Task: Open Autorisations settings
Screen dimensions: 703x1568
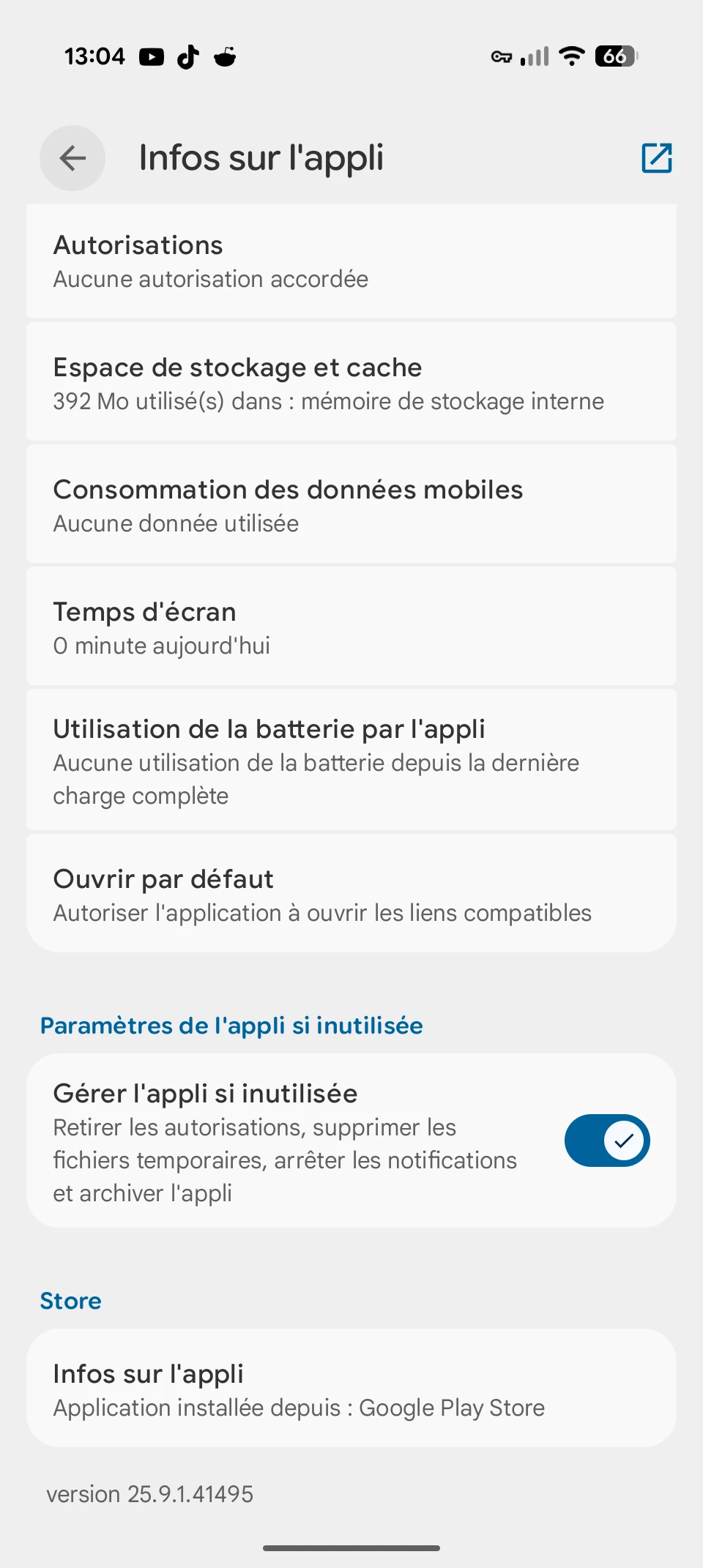Action: pyautogui.click(x=351, y=261)
